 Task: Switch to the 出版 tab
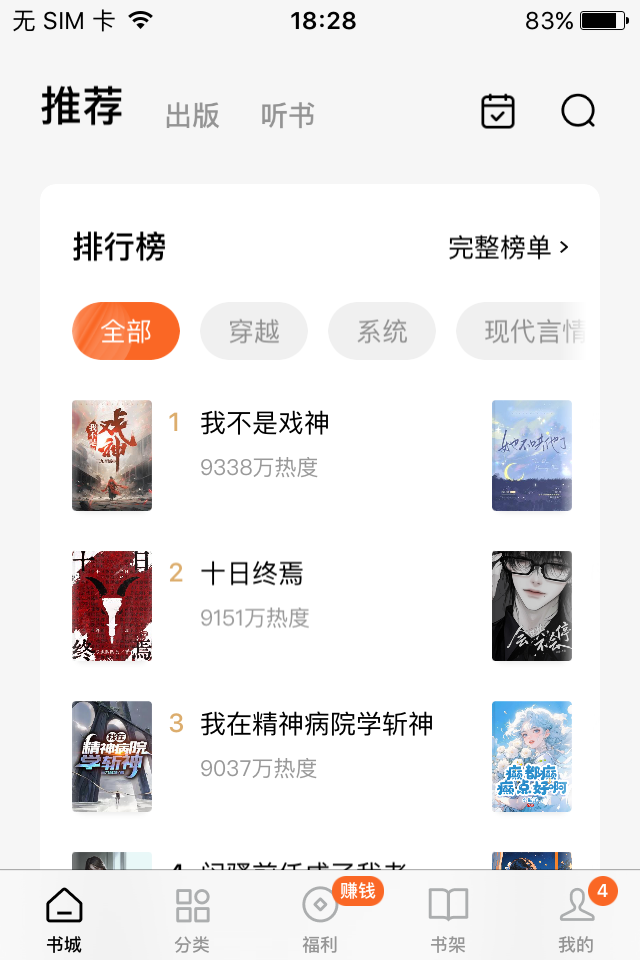(192, 116)
